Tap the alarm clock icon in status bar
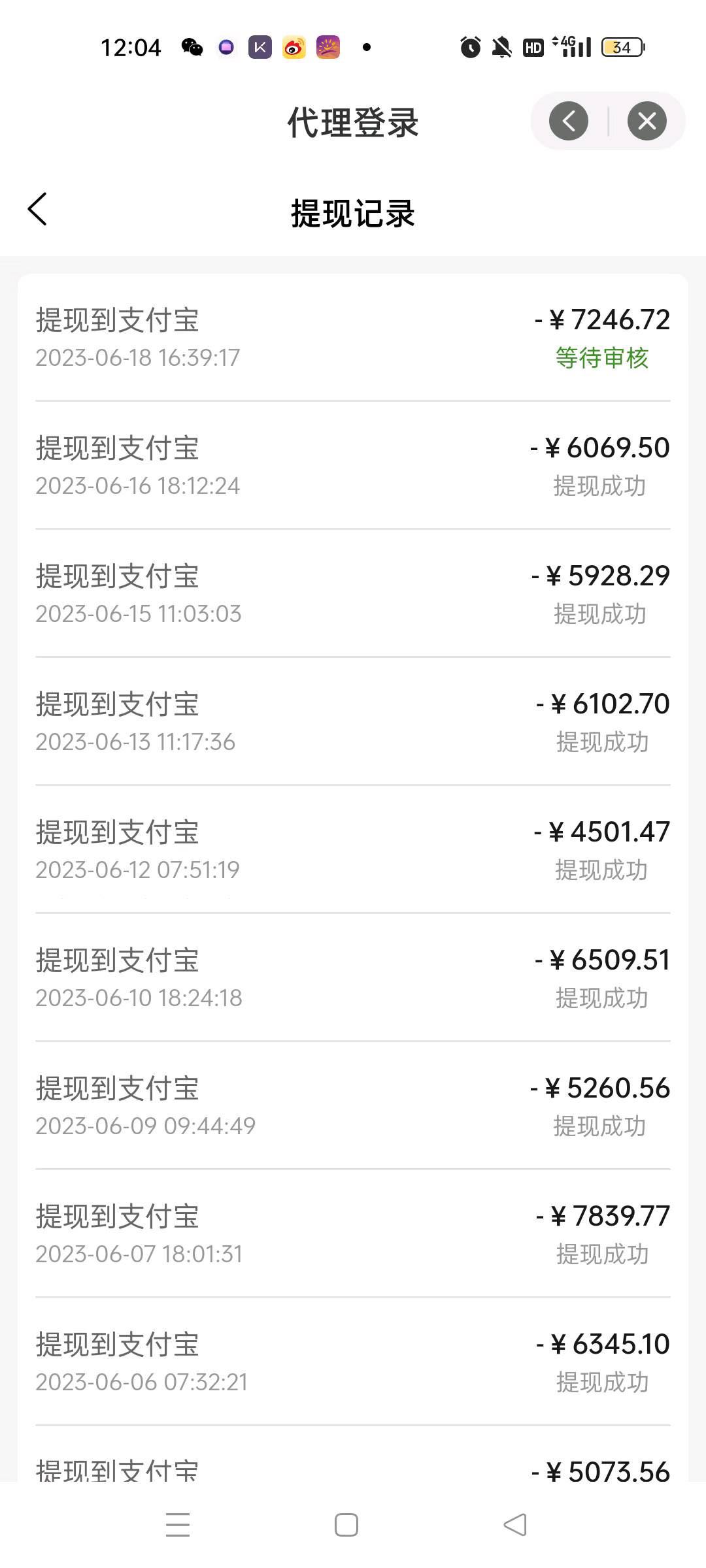 pyautogui.click(x=468, y=48)
